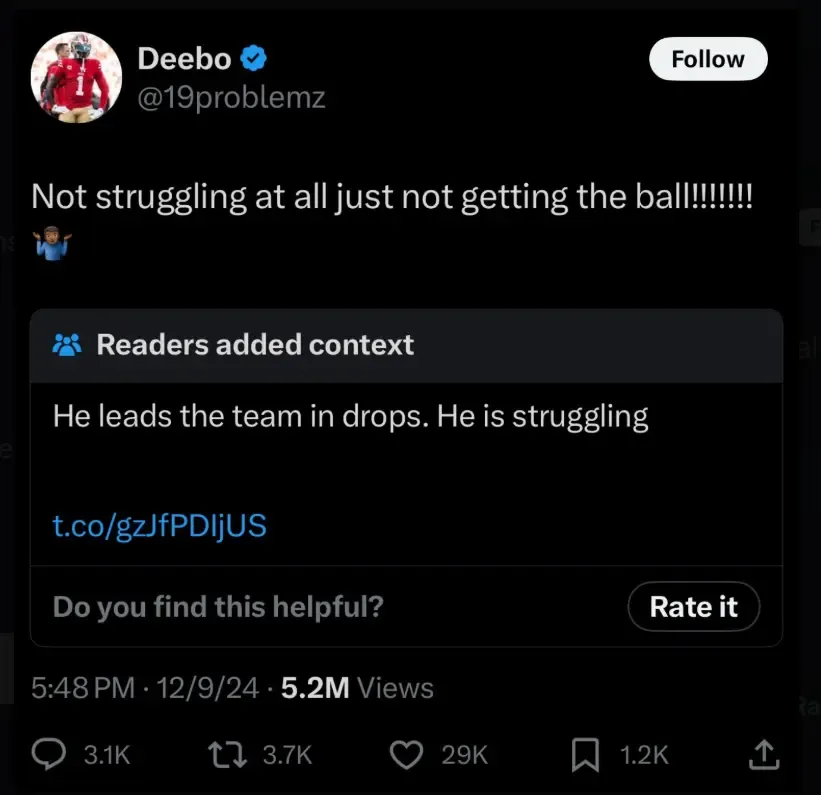
Task: Tap Rate it on the community note
Action: tap(693, 607)
